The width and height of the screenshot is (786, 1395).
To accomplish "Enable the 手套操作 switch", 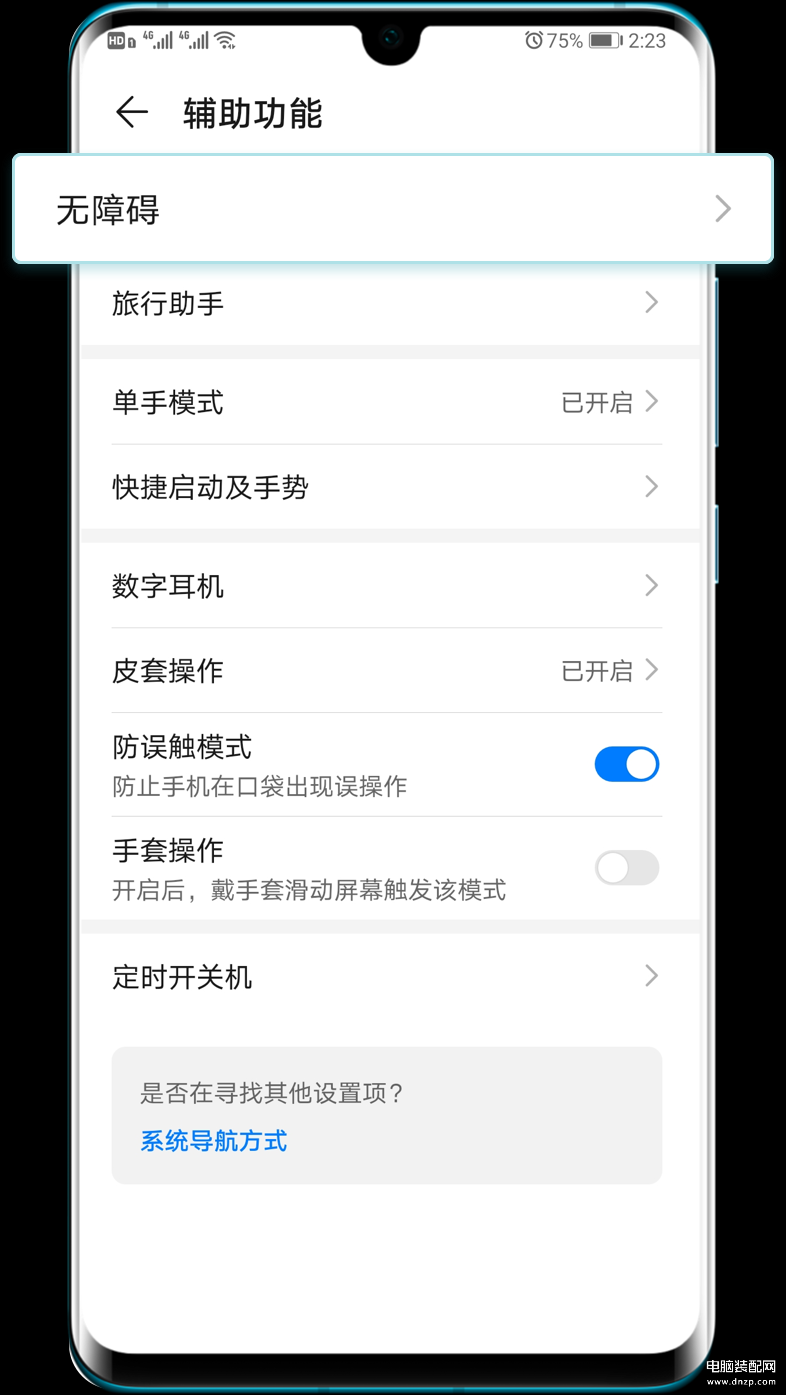I will point(627,868).
